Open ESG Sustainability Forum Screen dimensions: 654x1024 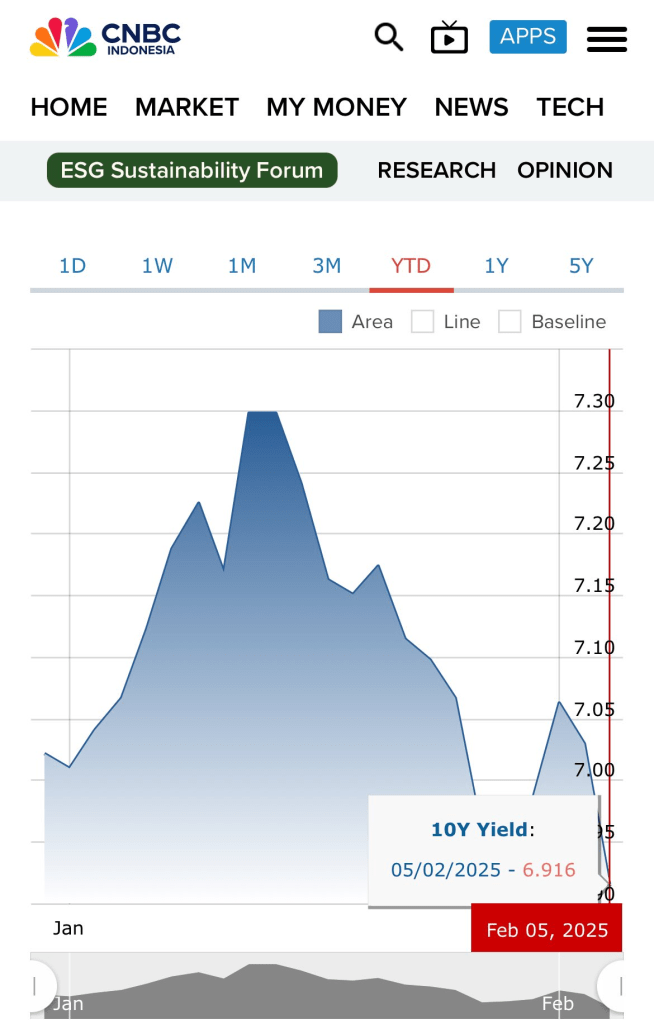point(192,170)
